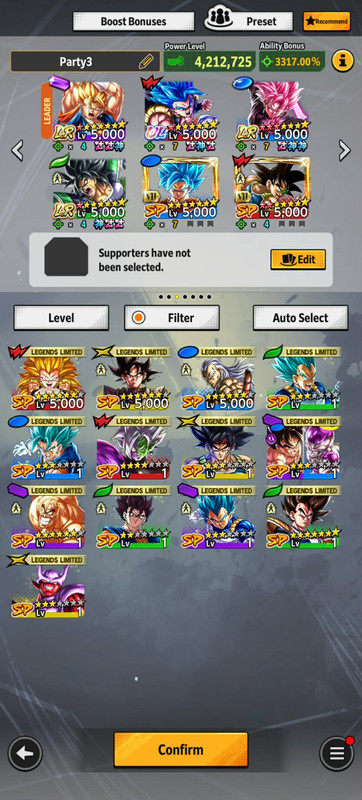The width and height of the screenshot is (362, 800).
Task: Open Boost Bonuses
Action: [x=133, y=21]
